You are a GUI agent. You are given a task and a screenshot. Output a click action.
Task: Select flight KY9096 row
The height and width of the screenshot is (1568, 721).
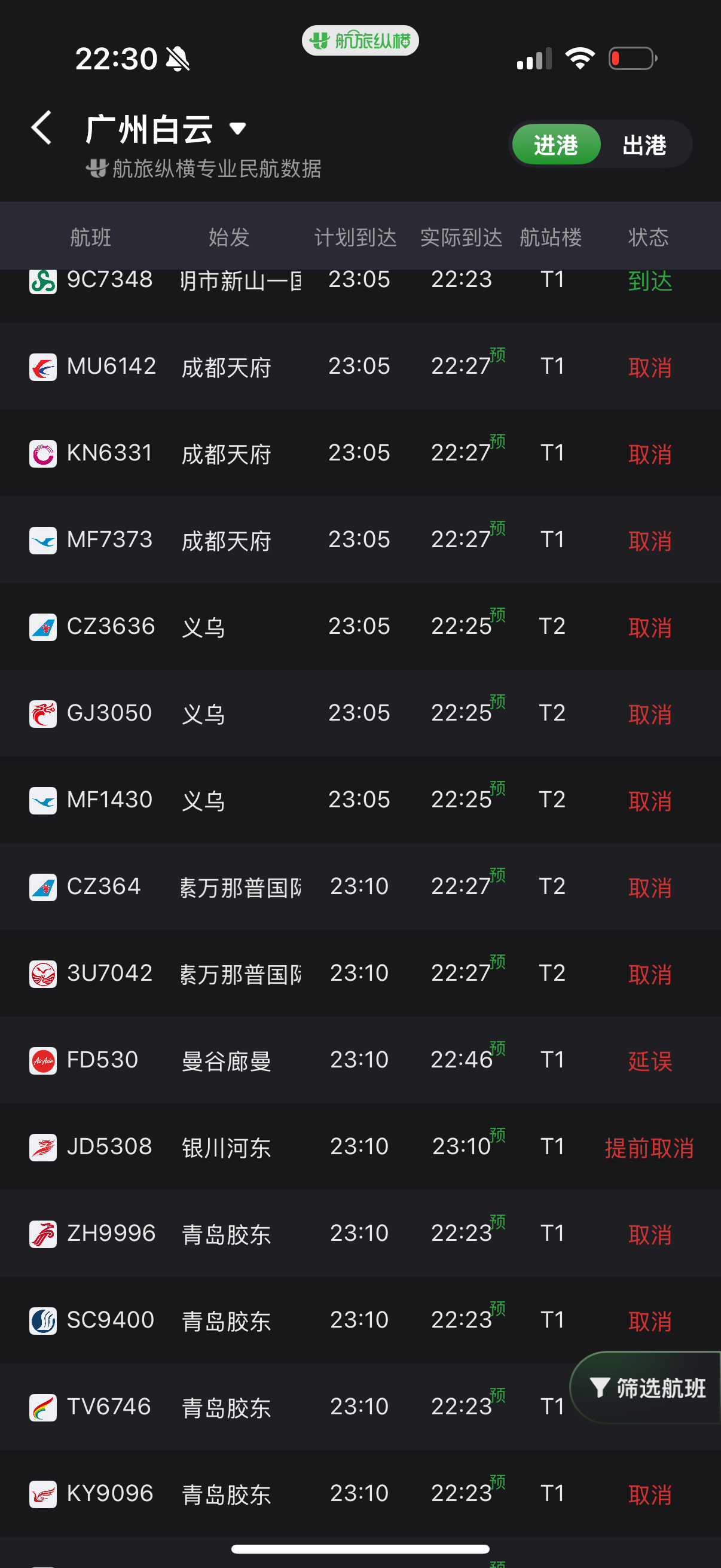point(360,1494)
